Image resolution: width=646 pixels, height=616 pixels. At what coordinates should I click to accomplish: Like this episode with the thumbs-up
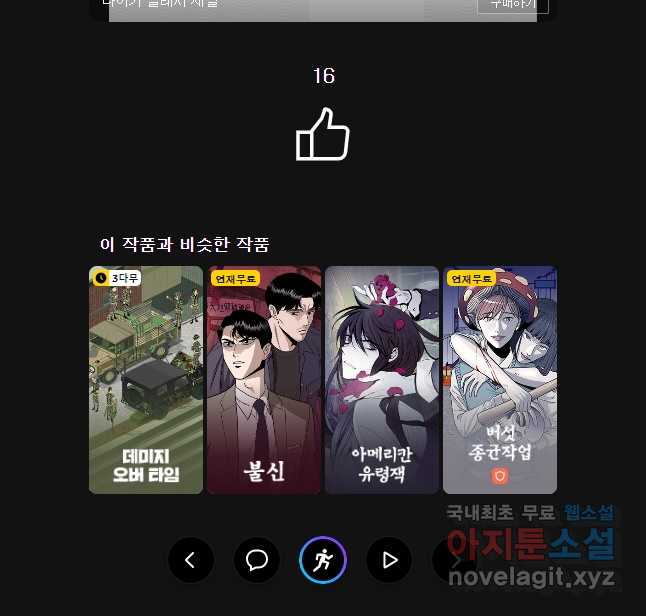pyautogui.click(x=323, y=135)
